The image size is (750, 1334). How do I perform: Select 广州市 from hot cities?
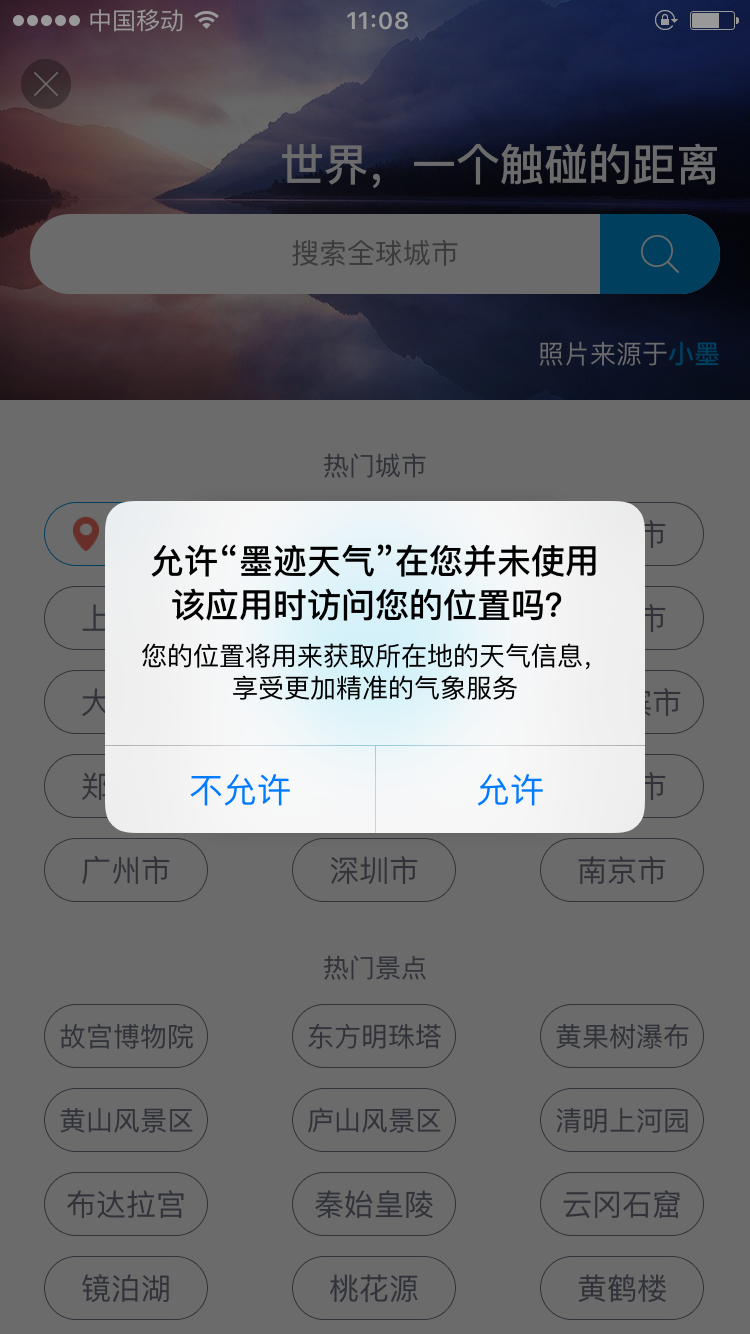[126, 870]
